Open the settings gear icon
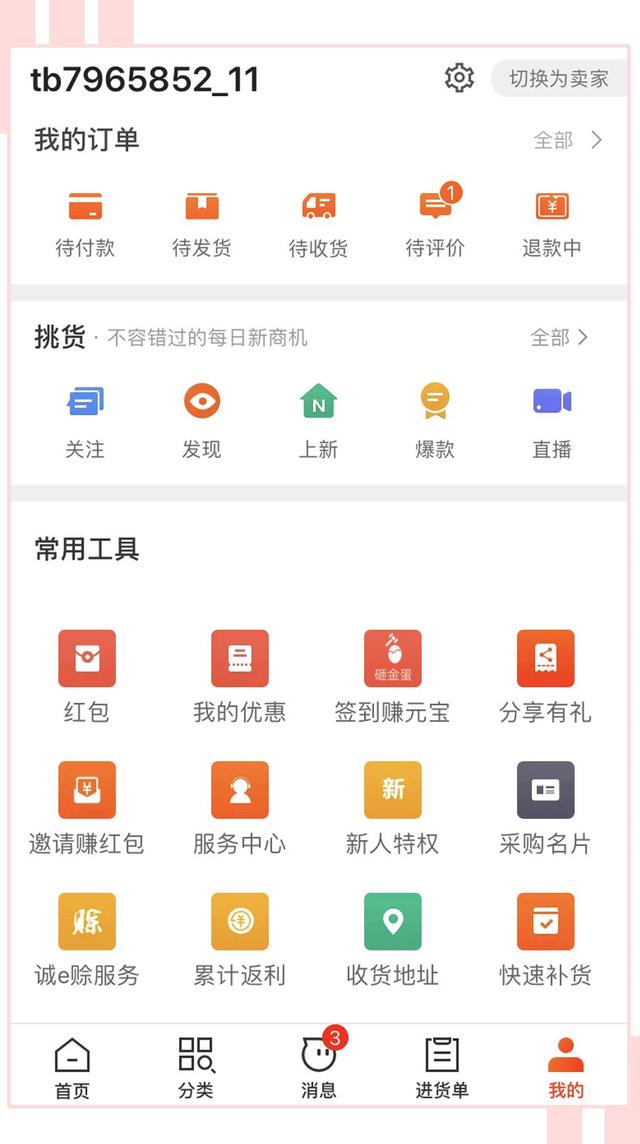Viewport: 640px width, 1144px height. point(459,77)
